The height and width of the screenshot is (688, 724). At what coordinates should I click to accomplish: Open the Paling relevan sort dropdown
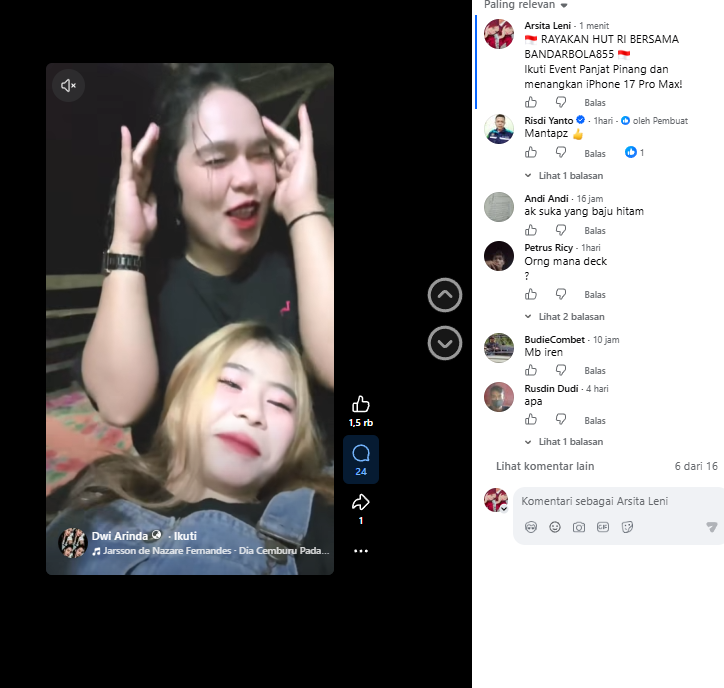[x=525, y=5]
